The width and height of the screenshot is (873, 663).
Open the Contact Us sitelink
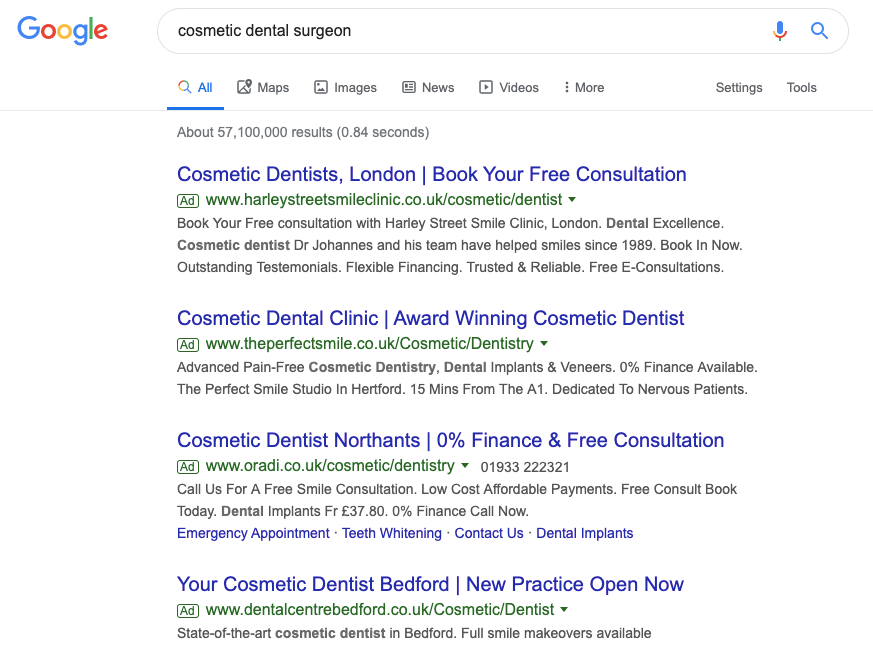click(x=488, y=533)
